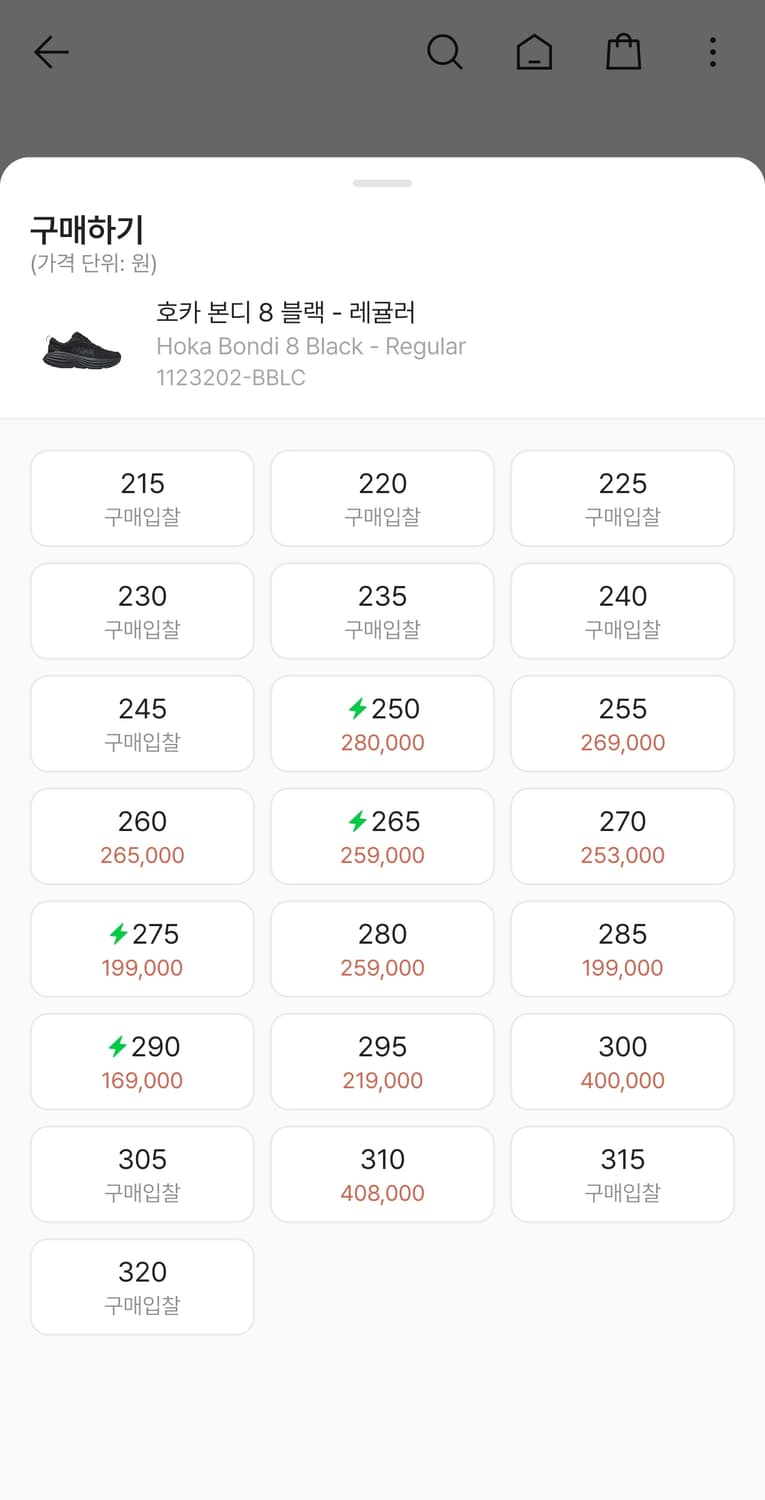Choose size 300 priced 400,000
Screen dimensions: 765x1500
[622, 1061]
